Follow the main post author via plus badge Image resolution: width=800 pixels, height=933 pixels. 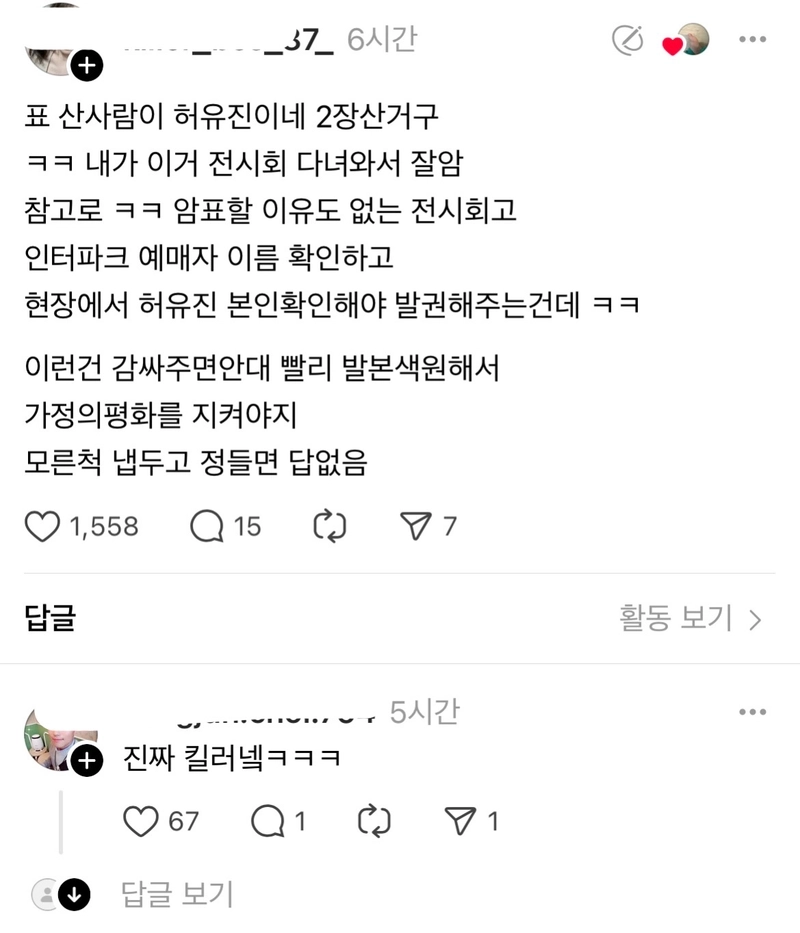tap(88, 66)
